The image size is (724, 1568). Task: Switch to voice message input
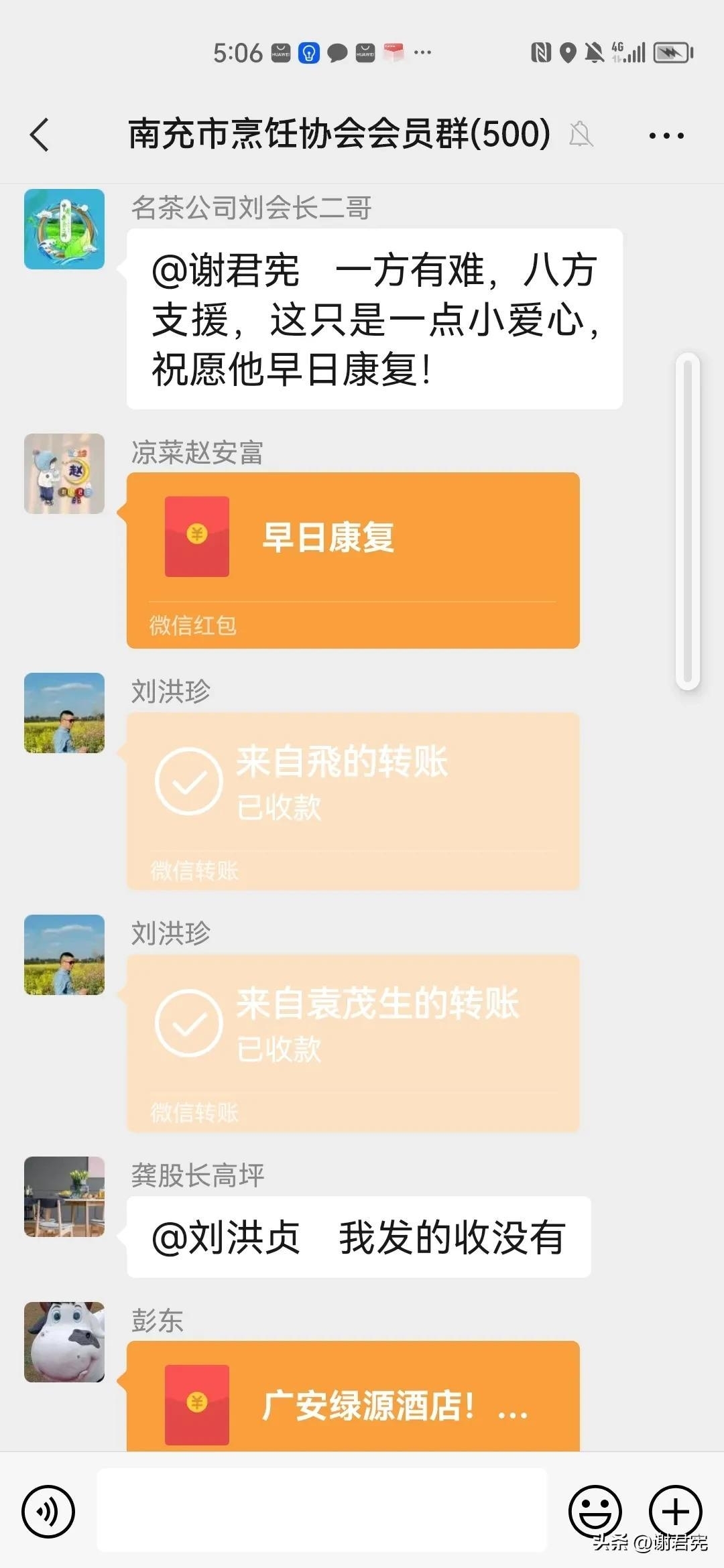click(x=48, y=1512)
